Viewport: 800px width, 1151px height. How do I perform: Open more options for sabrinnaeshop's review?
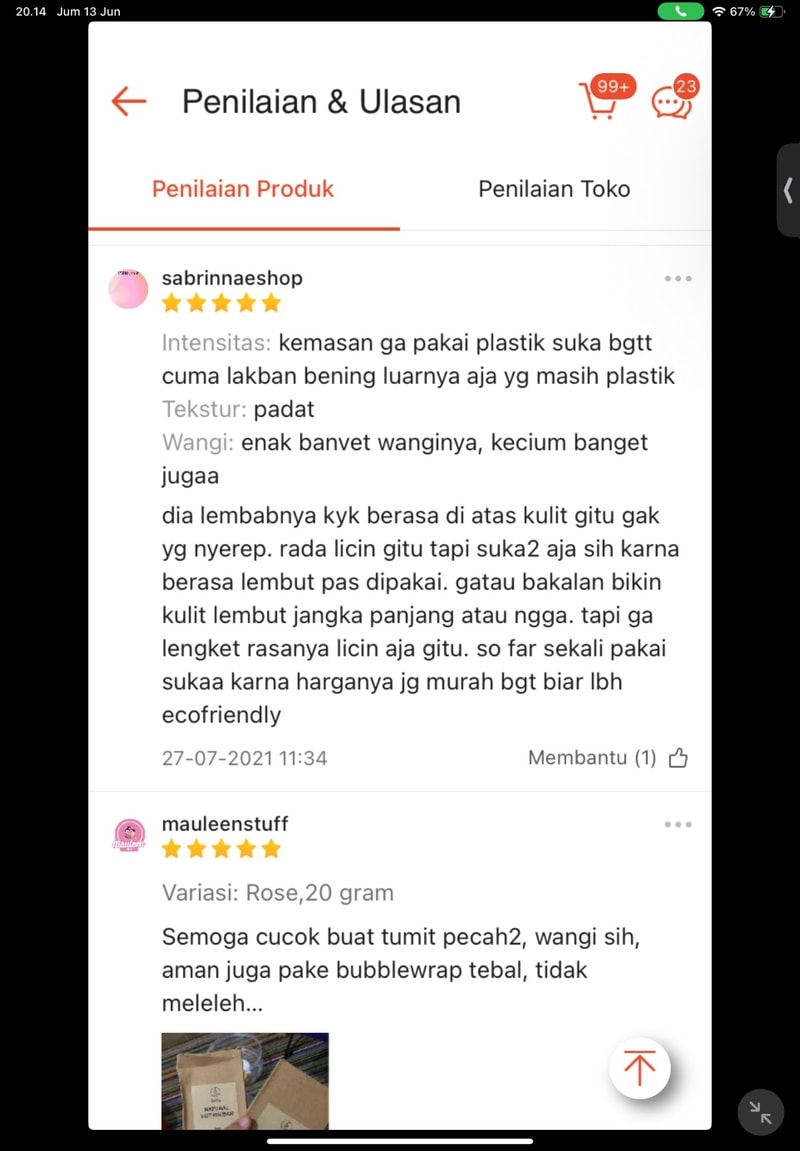(678, 279)
